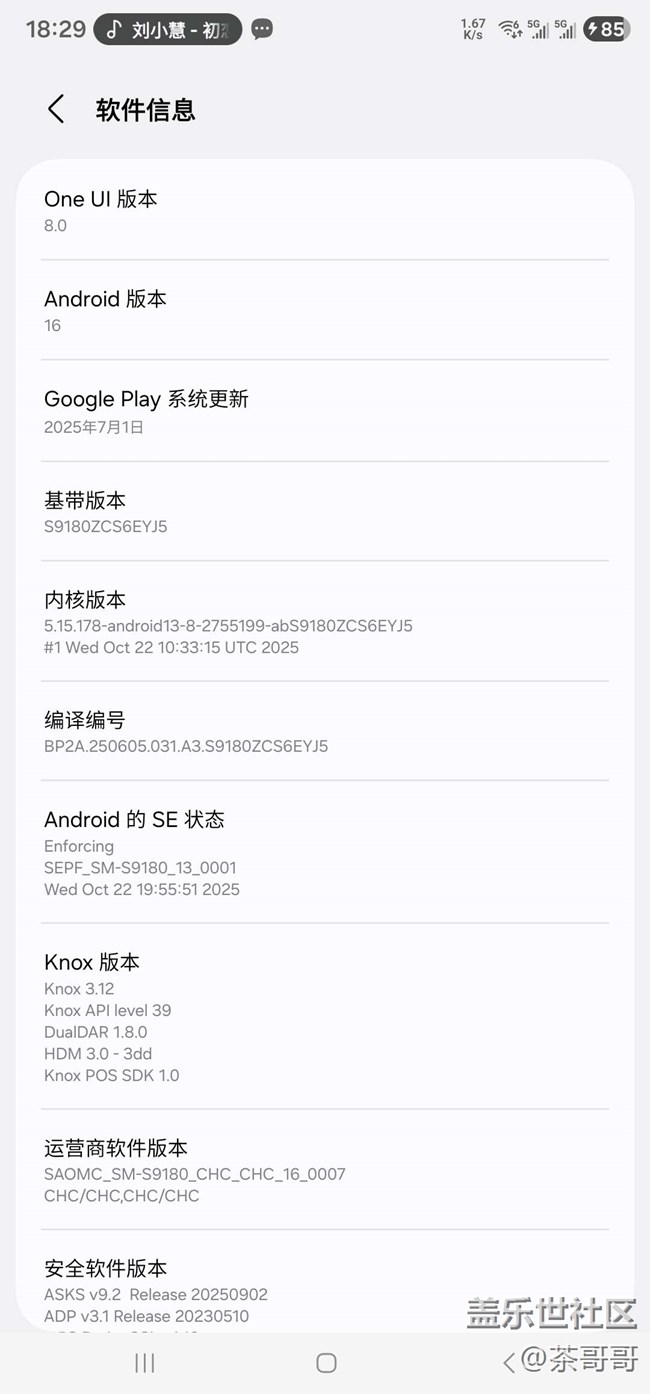Go to the home screen
This screenshot has width=650, height=1394.
326,1362
